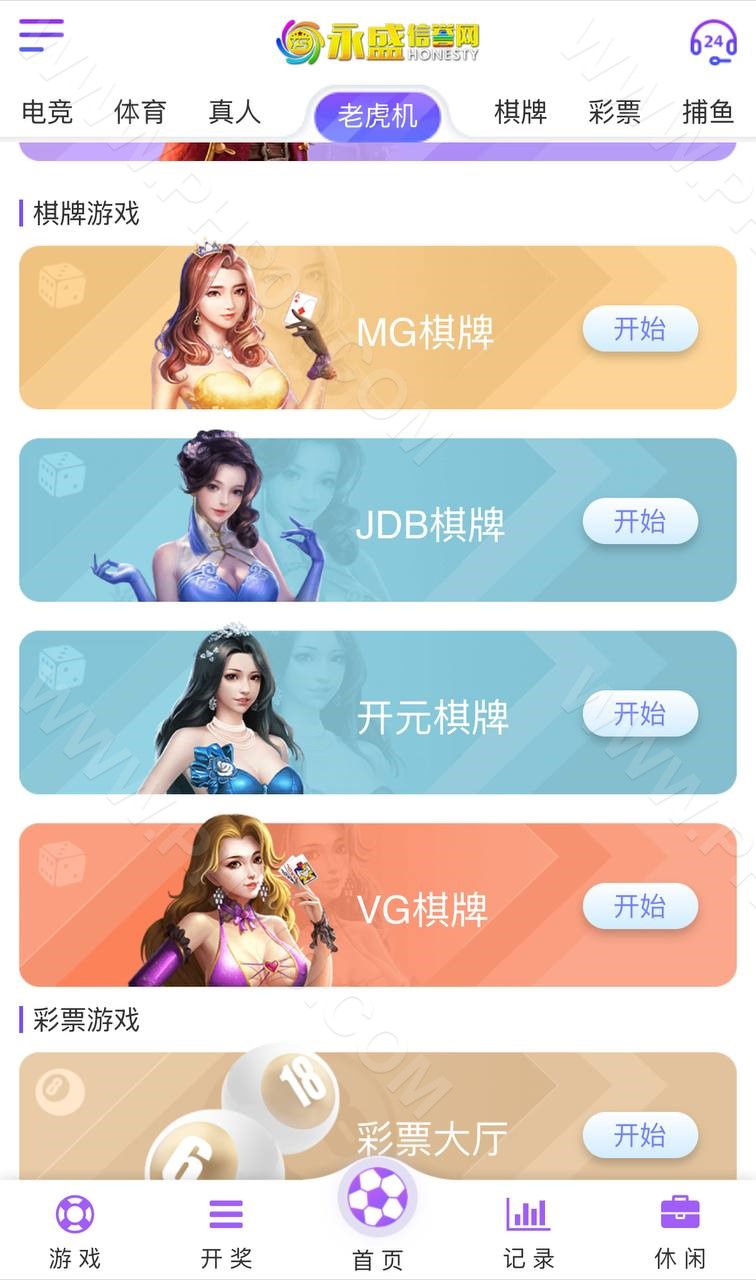Screen dimensions: 756x1280
Task: Open the 24-hour customer service headset
Action: coord(713,43)
